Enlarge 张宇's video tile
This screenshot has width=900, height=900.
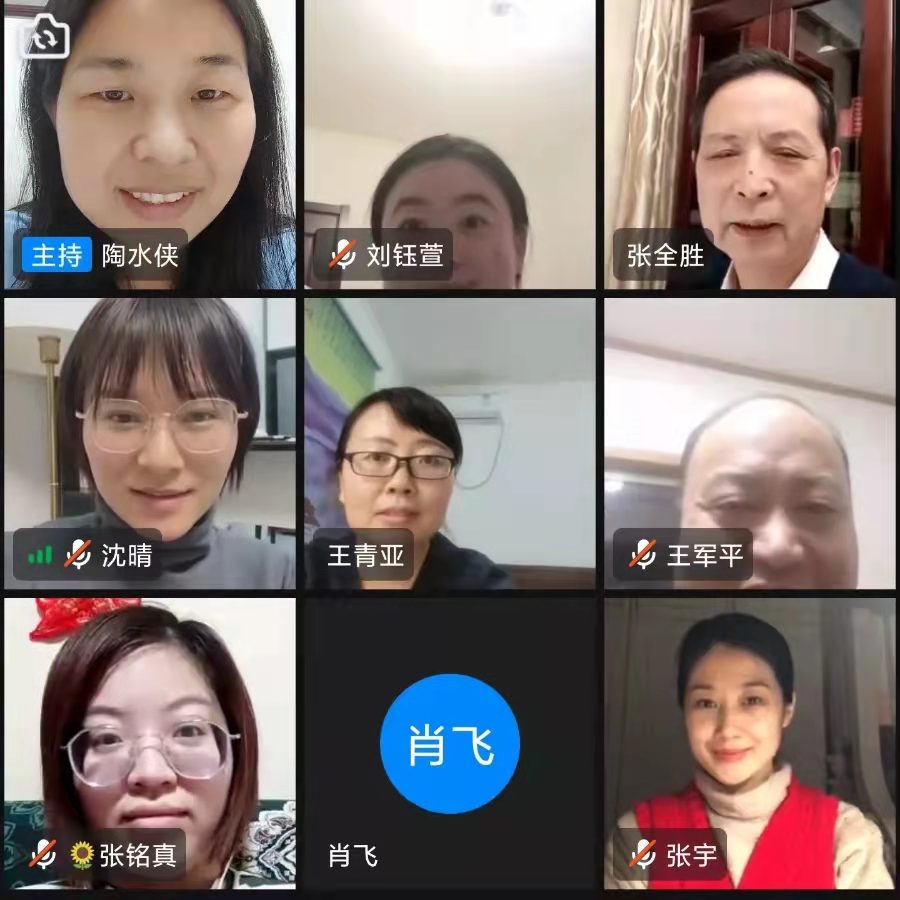(750, 743)
